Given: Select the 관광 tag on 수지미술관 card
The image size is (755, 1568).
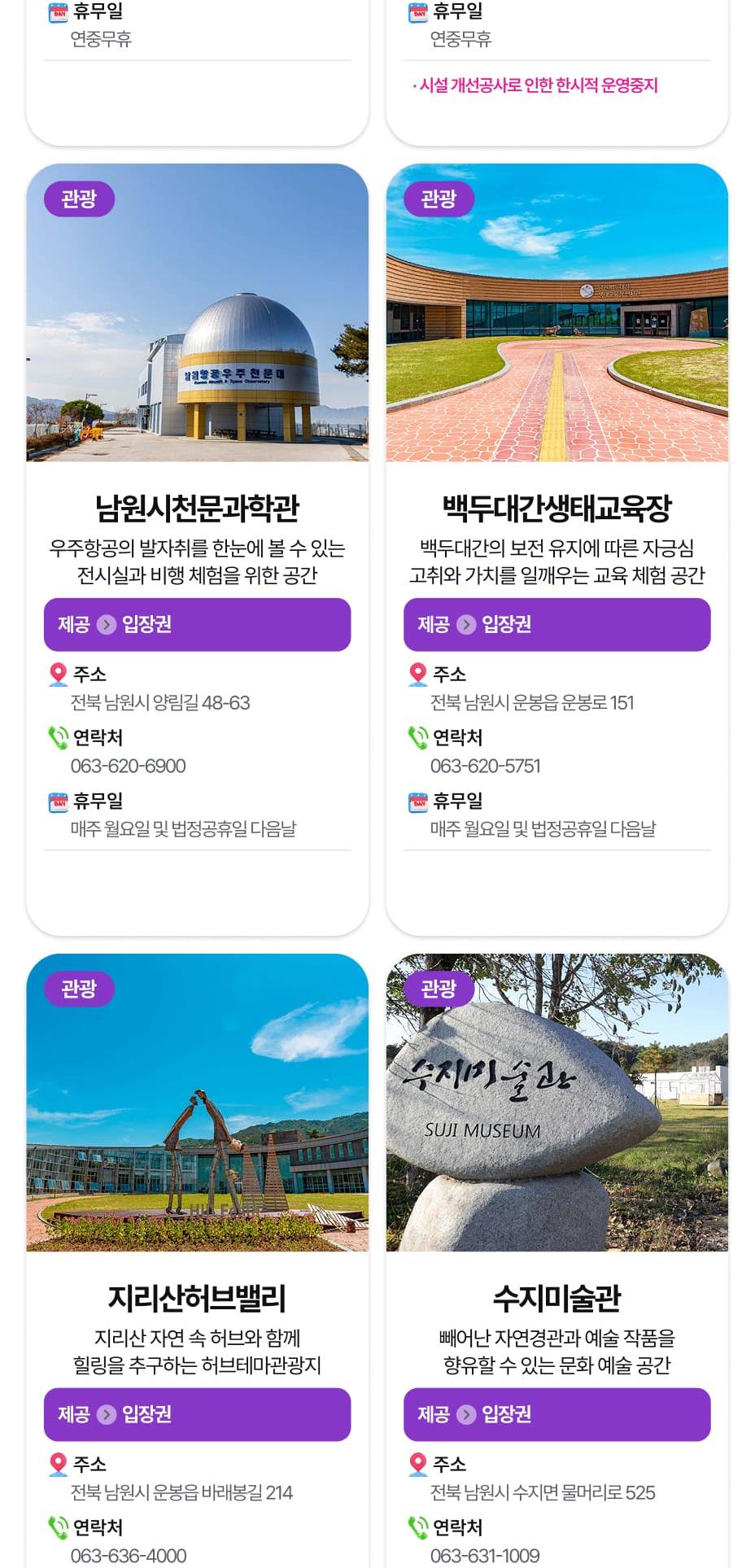Looking at the screenshot, I should (x=439, y=988).
